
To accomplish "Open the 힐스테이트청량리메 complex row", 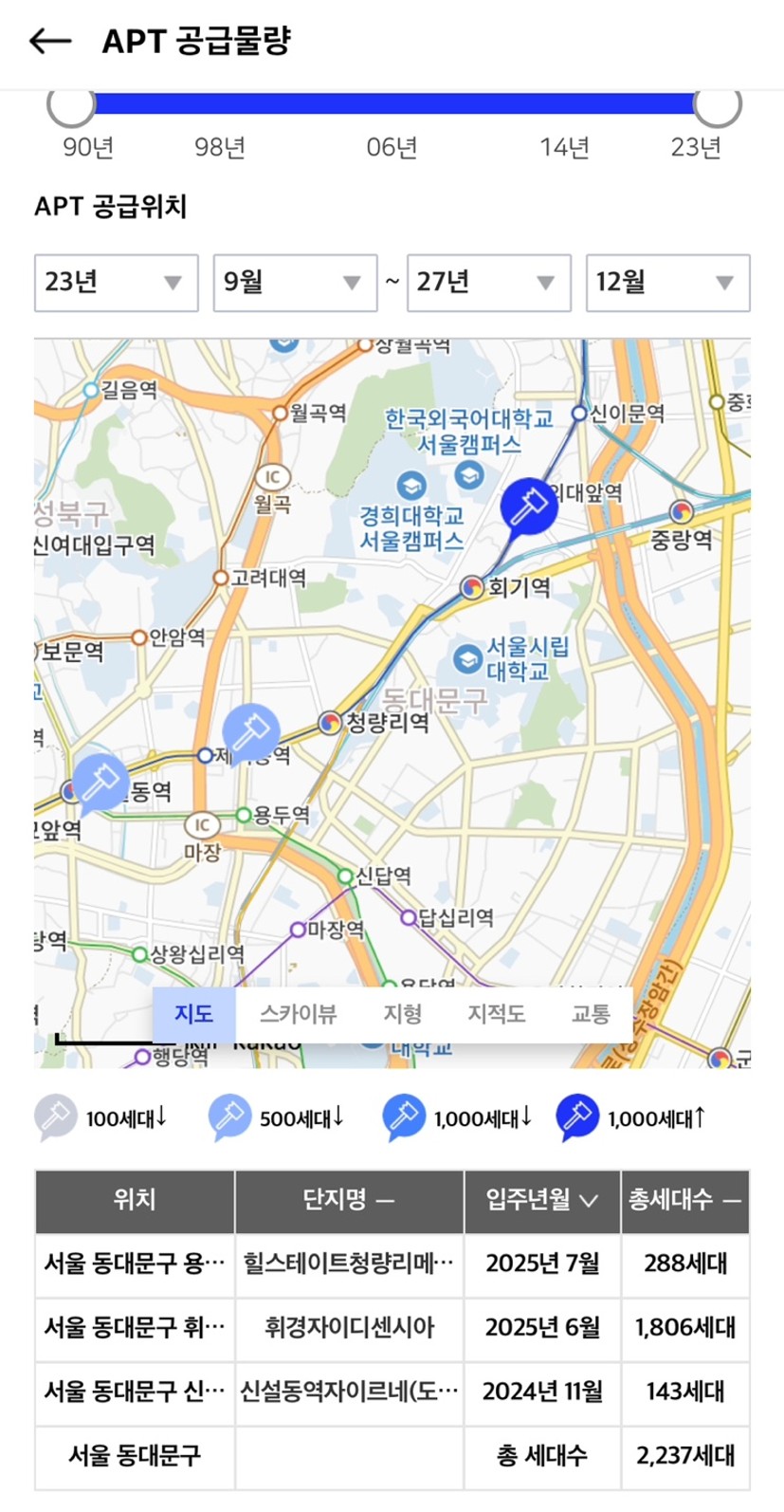I will [x=349, y=1263].
